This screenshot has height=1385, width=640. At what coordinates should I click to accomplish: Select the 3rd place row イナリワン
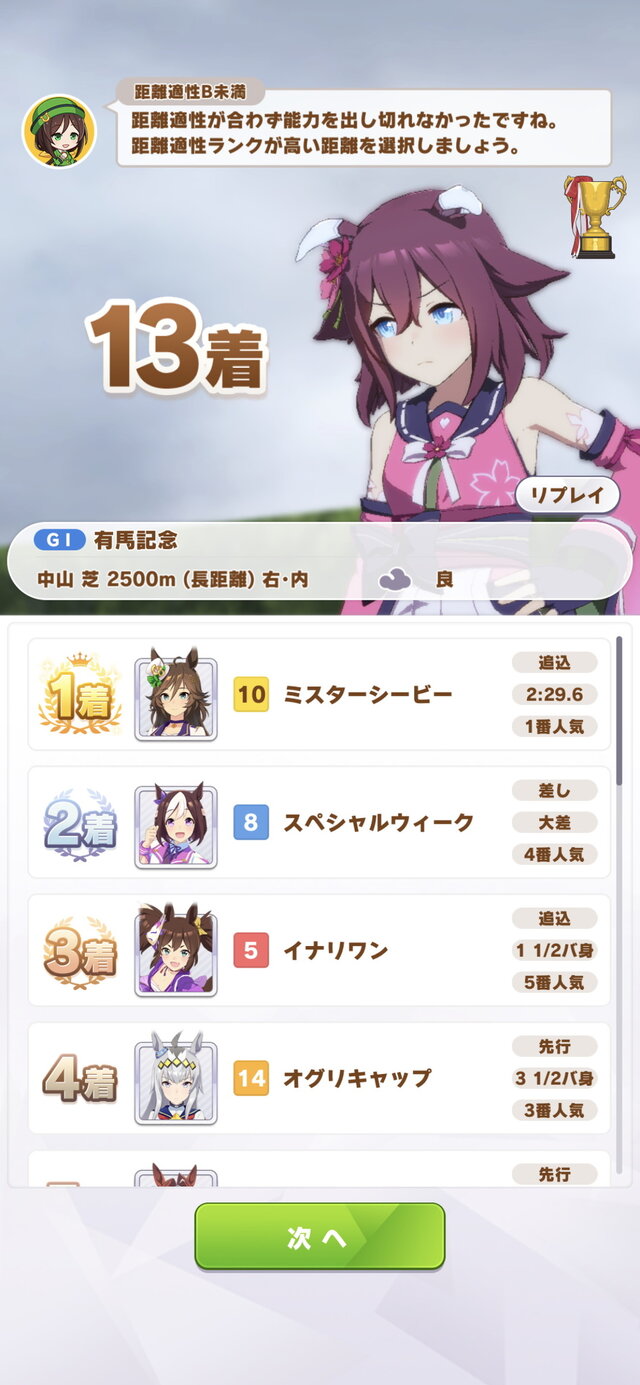[318, 950]
